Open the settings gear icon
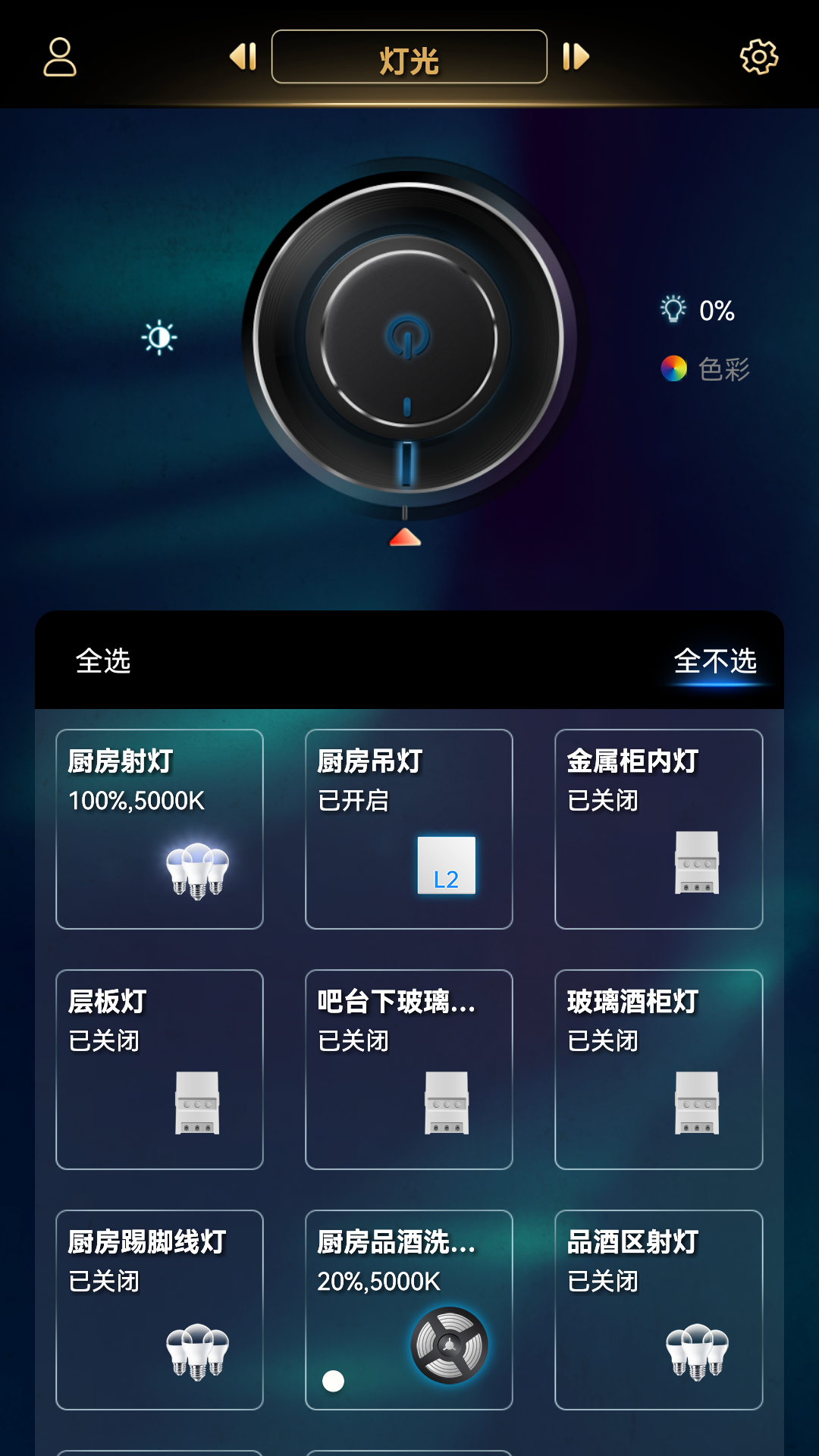 click(x=759, y=57)
